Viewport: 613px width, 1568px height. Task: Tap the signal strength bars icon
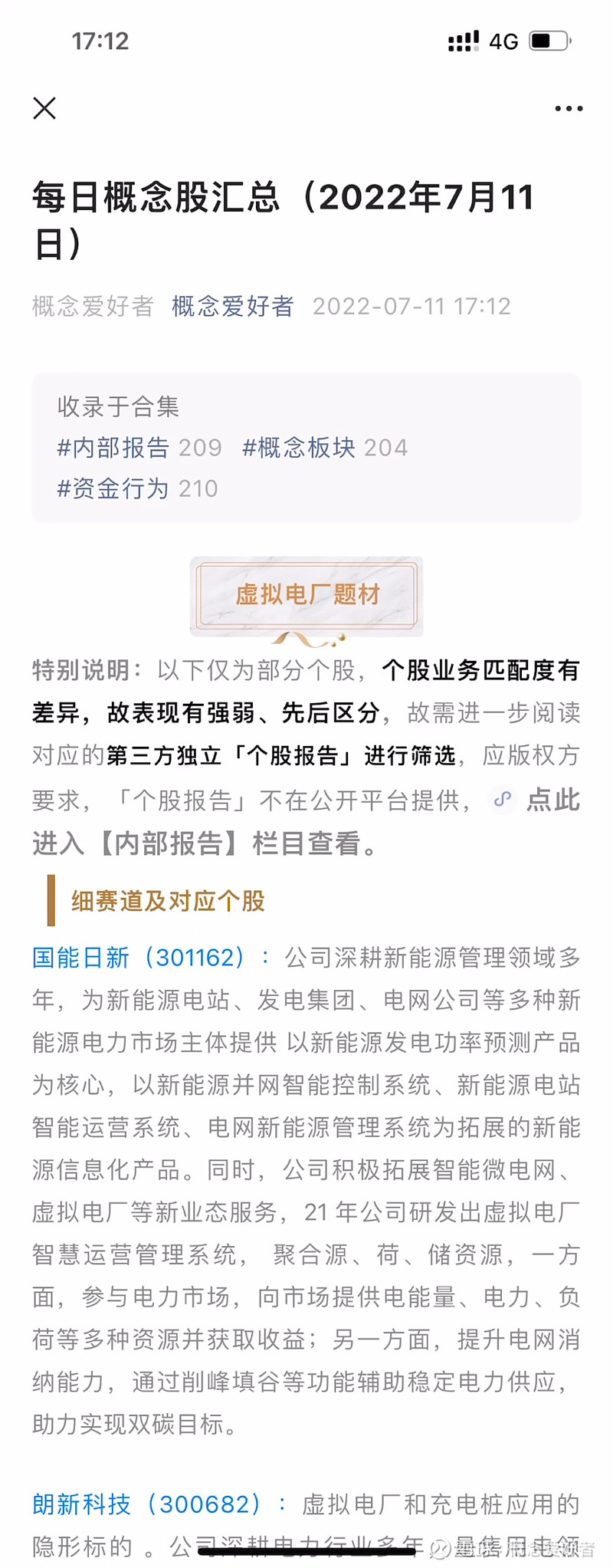pos(462,40)
